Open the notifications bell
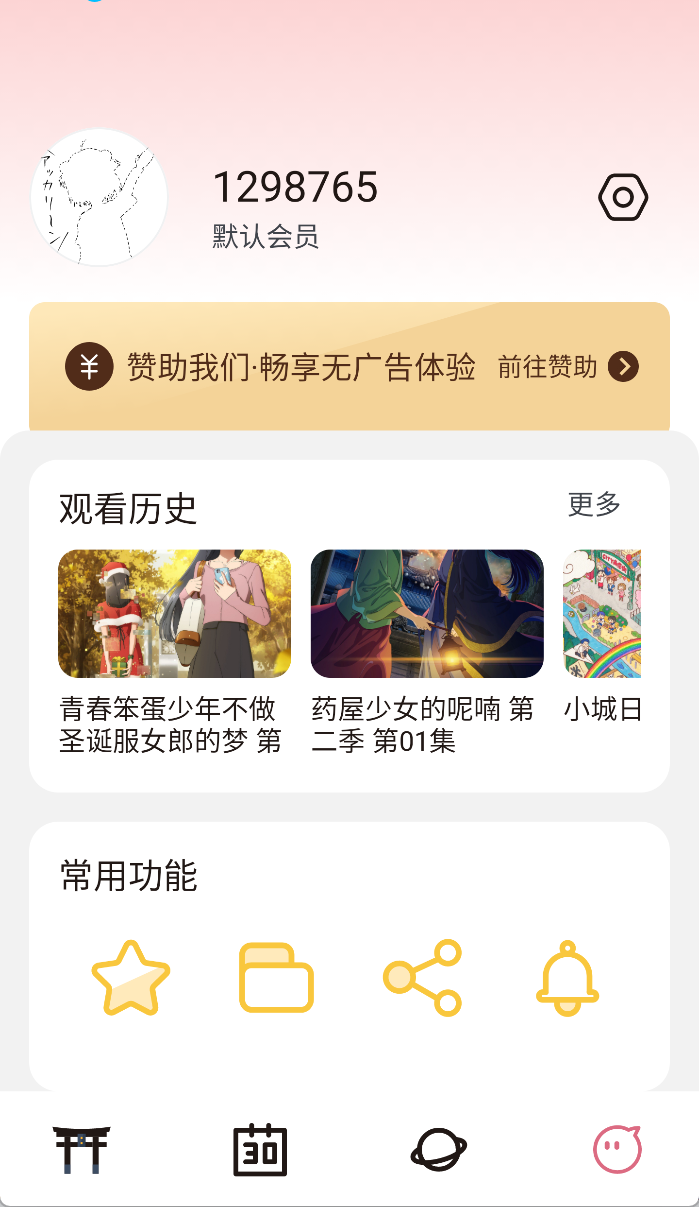699x1207 pixels. [567, 977]
